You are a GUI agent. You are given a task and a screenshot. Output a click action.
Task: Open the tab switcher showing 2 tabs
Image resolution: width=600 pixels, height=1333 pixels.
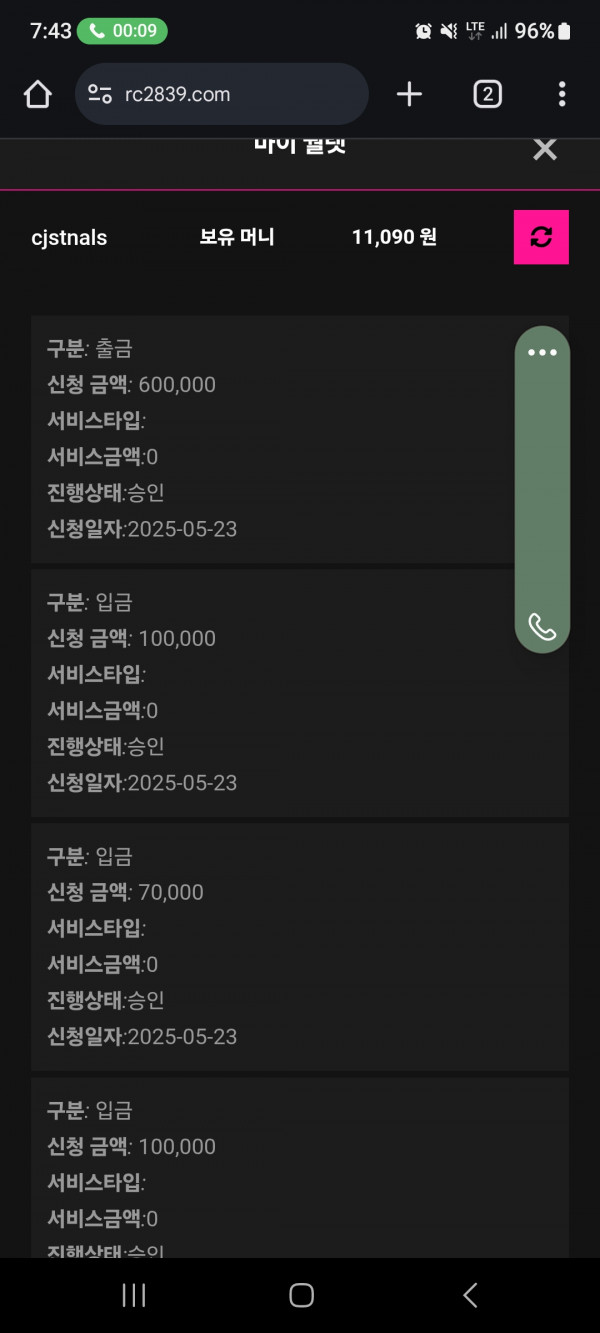coord(487,94)
